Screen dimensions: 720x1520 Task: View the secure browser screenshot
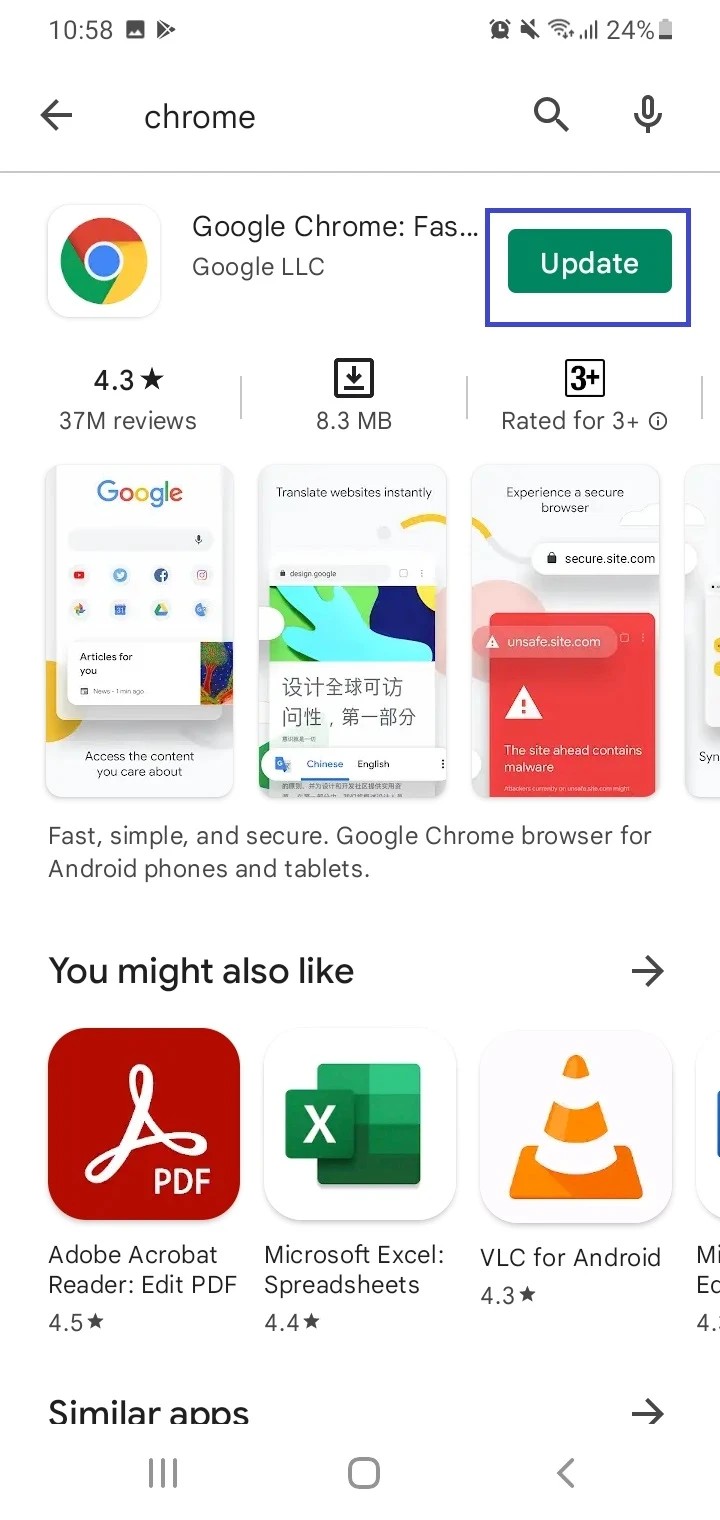click(x=565, y=631)
